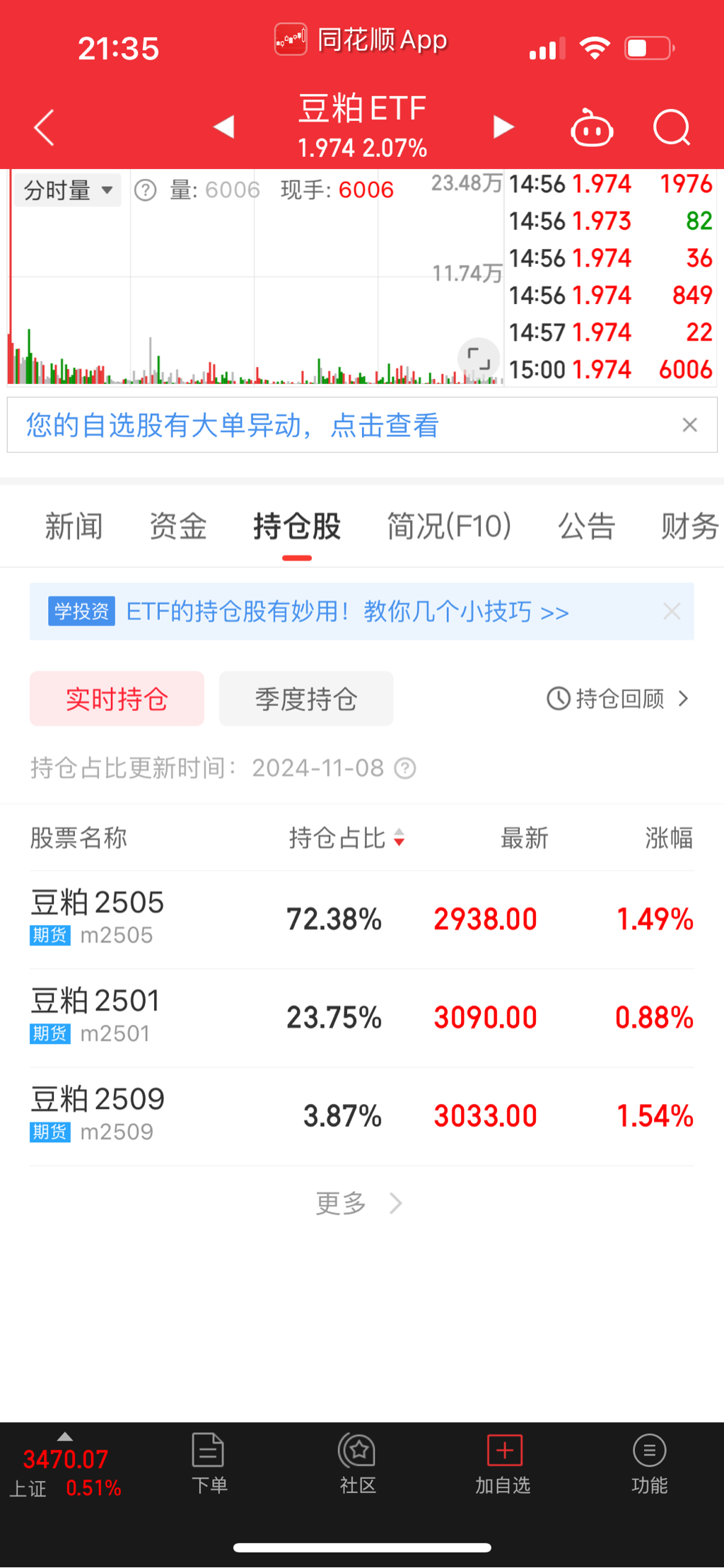724x1568 pixels.
Task: Open the 简况(F10) tab
Action: [x=449, y=527]
